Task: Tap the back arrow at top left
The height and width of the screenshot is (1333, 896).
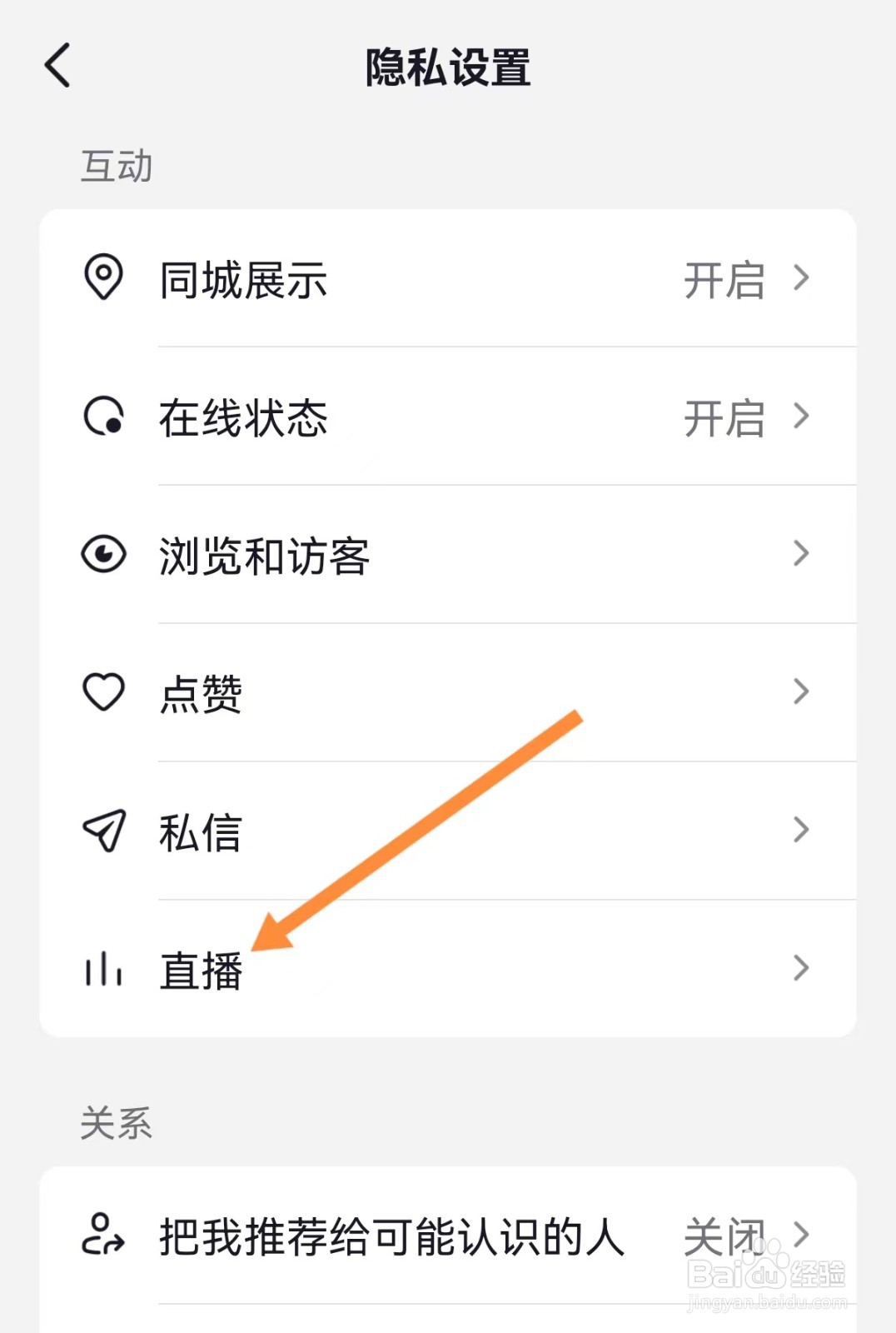Action: click(x=57, y=65)
